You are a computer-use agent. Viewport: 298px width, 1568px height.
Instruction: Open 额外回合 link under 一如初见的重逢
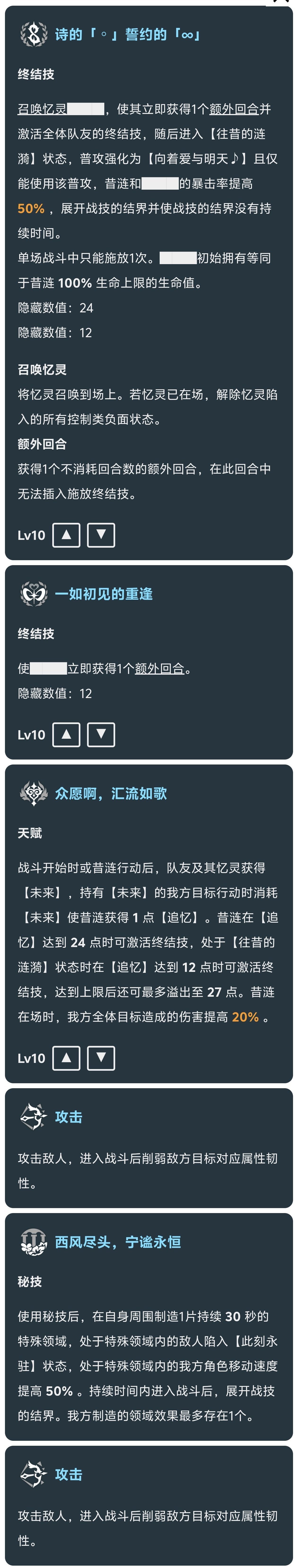(160, 668)
